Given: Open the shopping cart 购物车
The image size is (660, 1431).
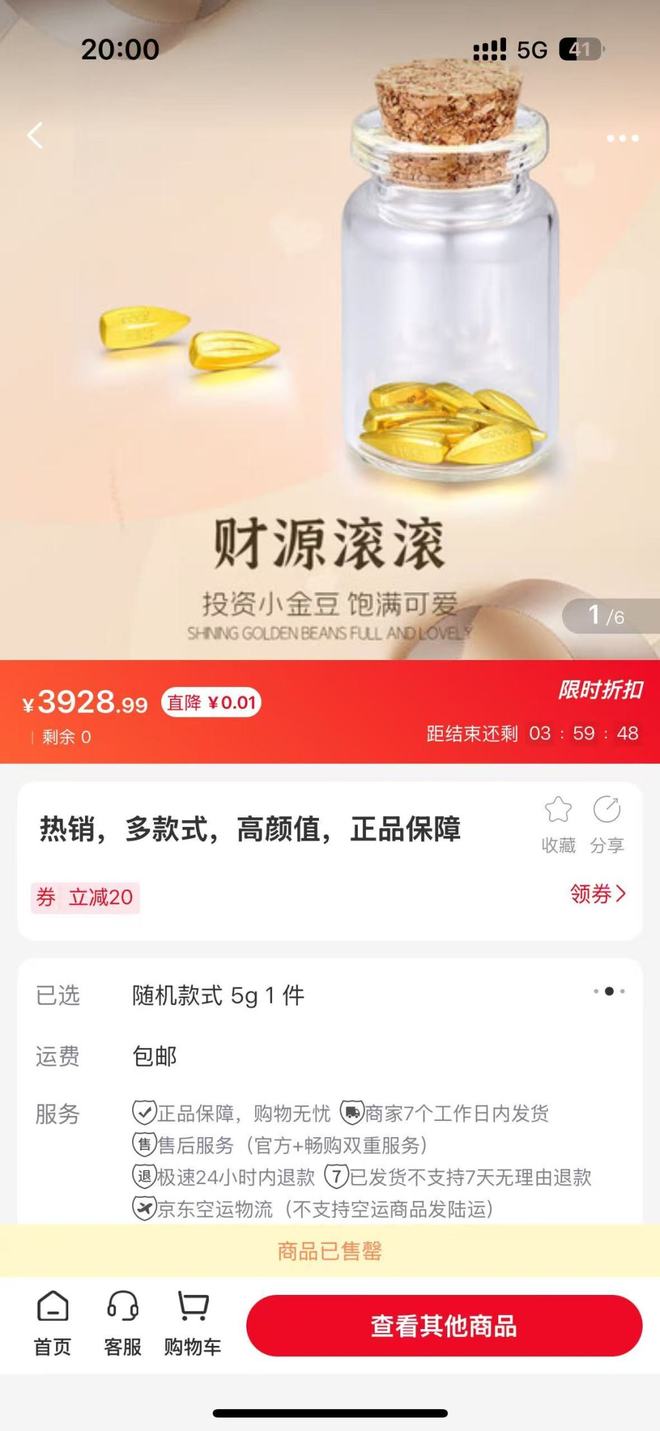Looking at the screenshot, I should pyautogui.click(x=193, y=1324).
